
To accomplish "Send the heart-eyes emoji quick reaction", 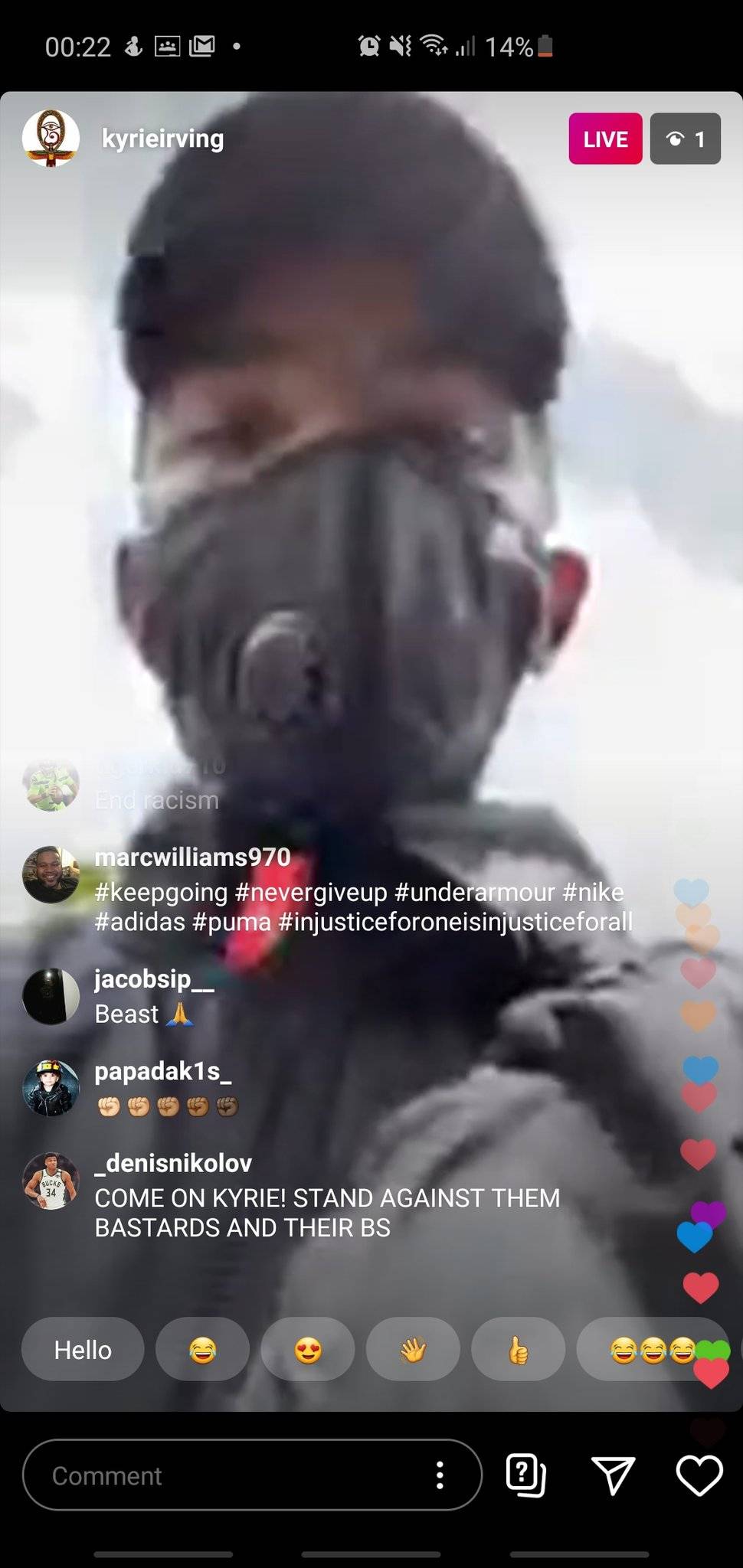I will tap(307, 1350).
